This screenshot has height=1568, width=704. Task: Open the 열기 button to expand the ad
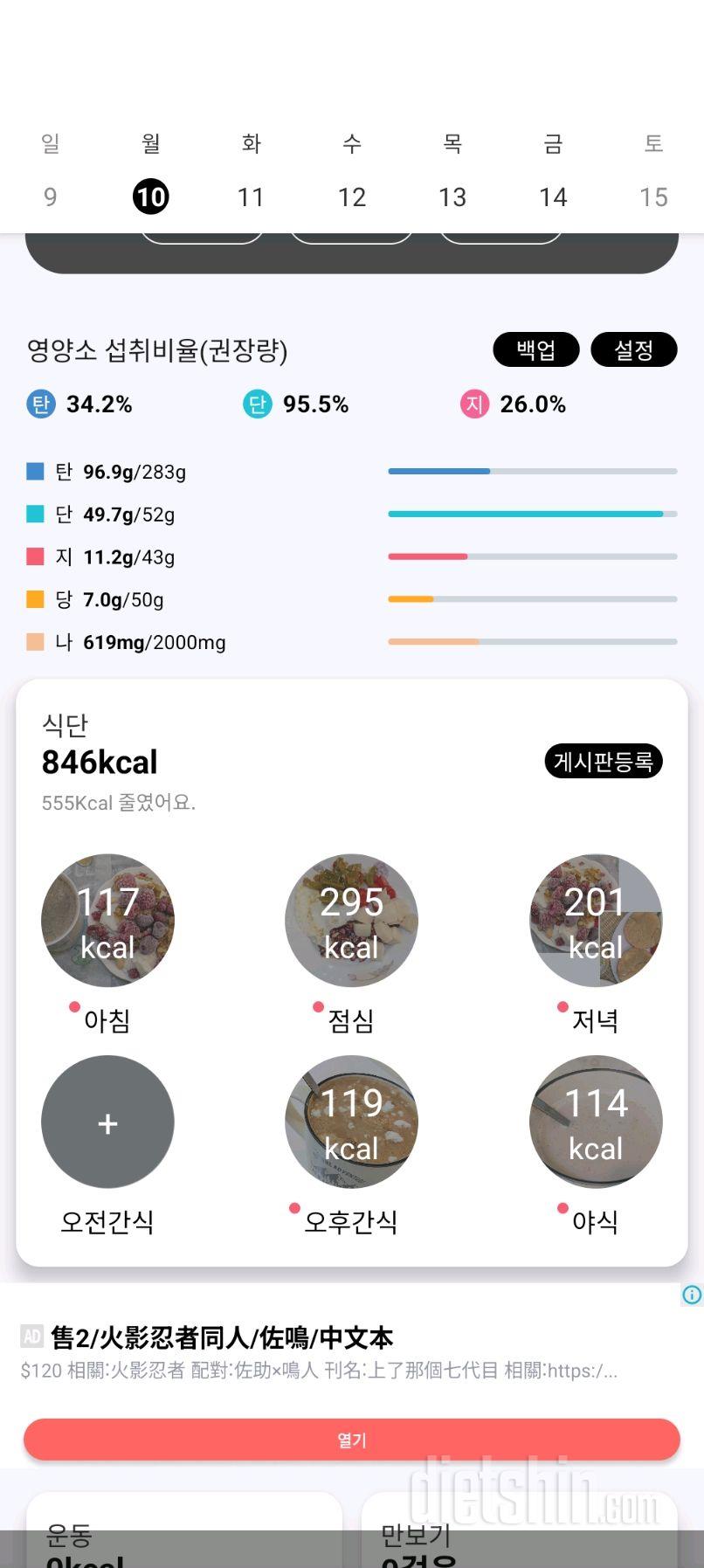point(352,1440)
